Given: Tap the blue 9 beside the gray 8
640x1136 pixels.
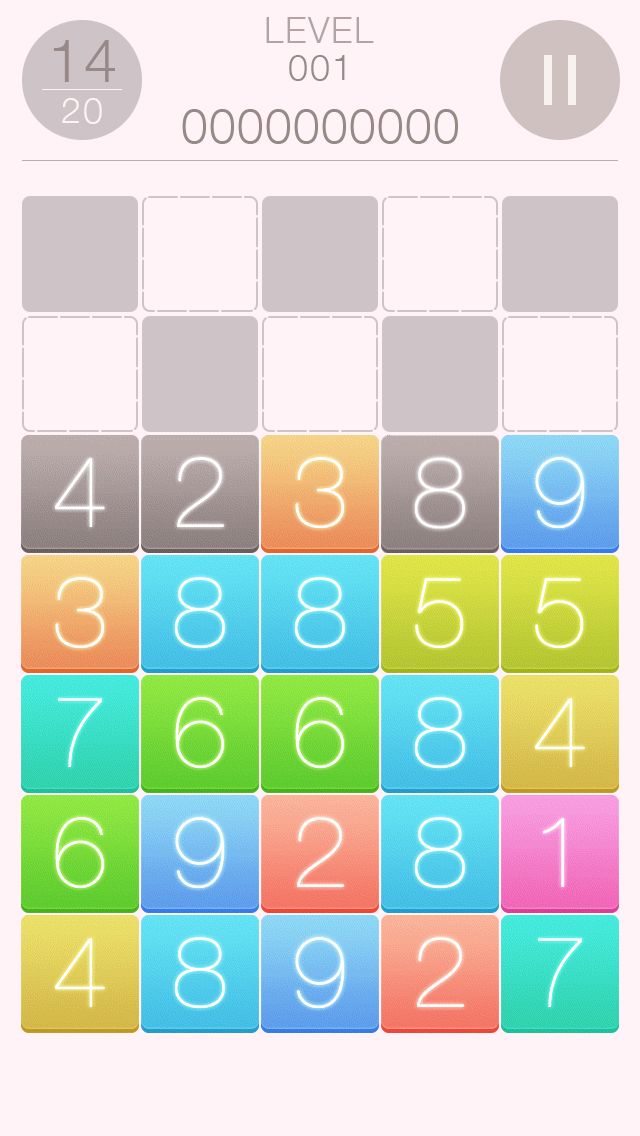Looking at the screenshot, I should [x=560, y=493].
